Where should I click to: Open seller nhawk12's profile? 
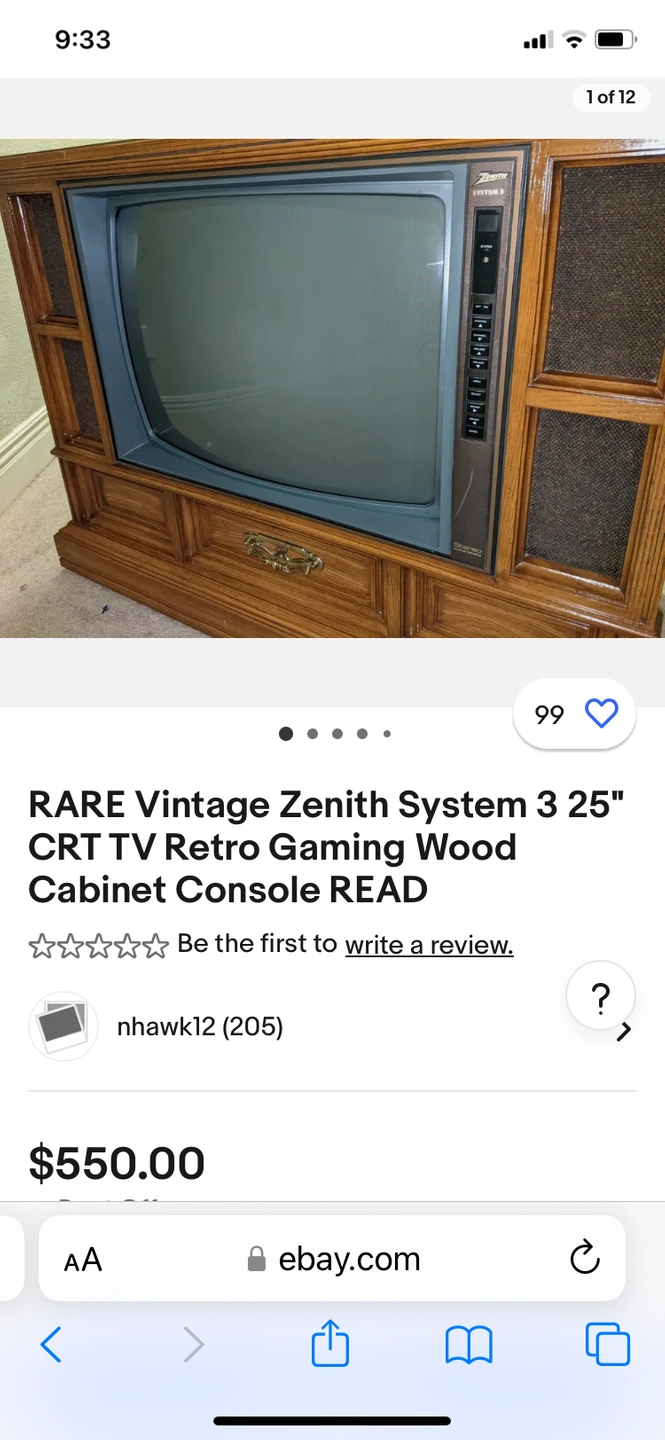pos(199,1026)
